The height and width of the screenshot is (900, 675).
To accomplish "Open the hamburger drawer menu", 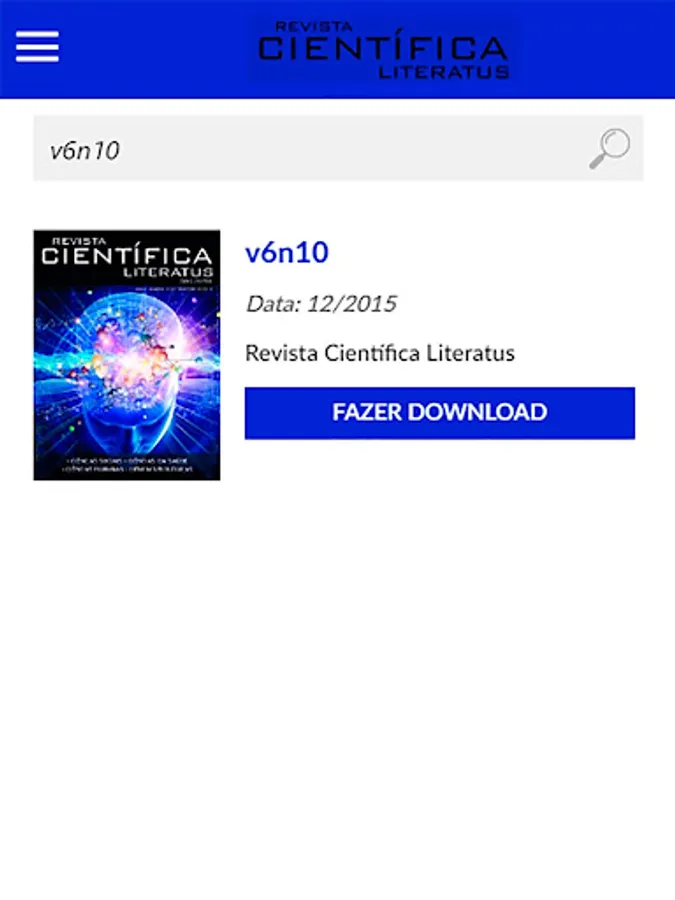I will pyautogui.click(x=37, y=47).
